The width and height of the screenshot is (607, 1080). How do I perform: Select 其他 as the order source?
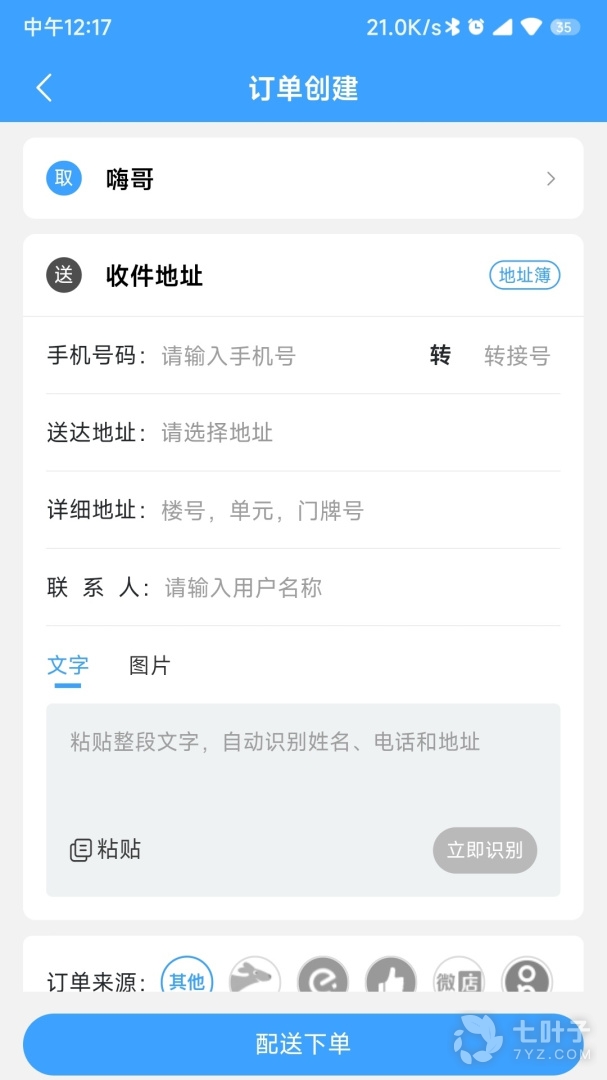coord(187,980)
